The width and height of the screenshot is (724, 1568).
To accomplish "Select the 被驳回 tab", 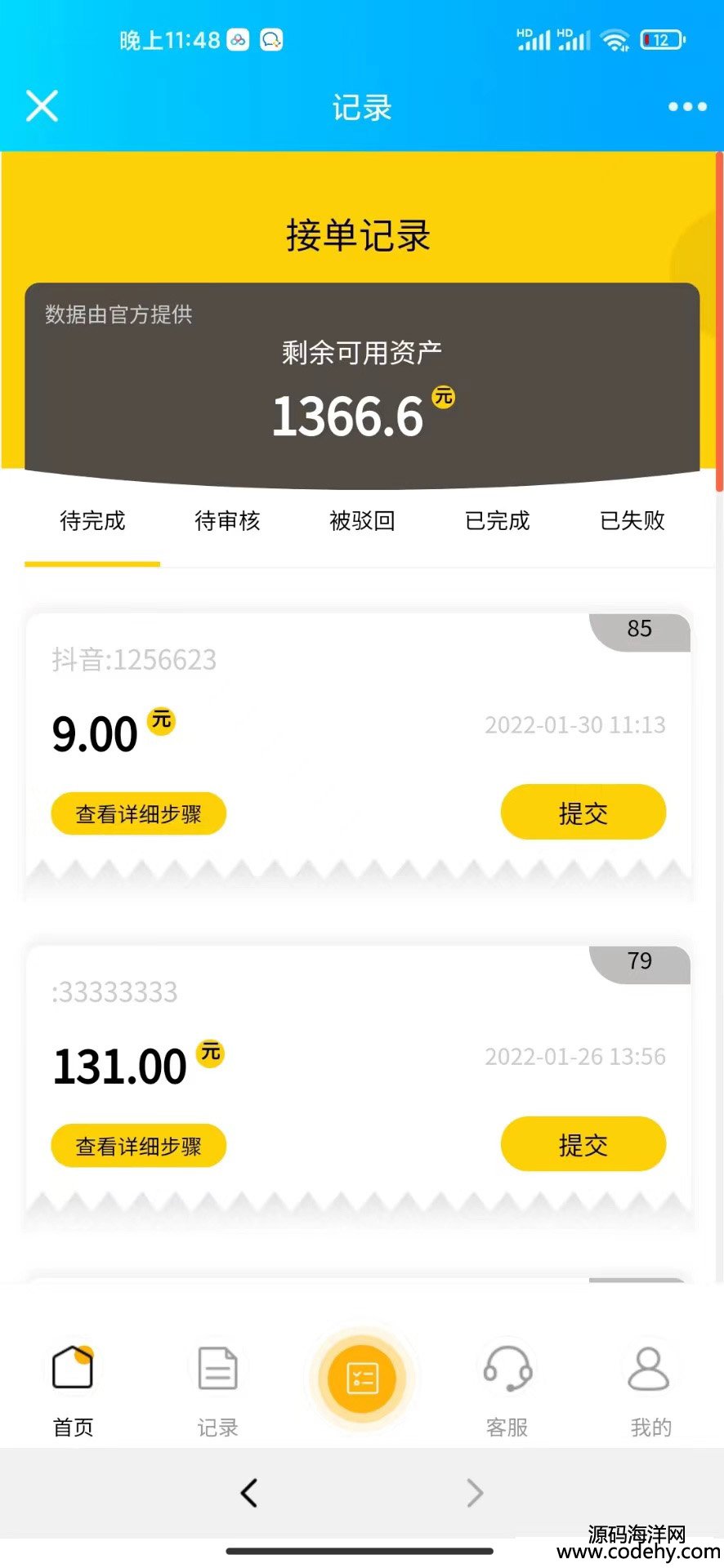I will 362,521.
